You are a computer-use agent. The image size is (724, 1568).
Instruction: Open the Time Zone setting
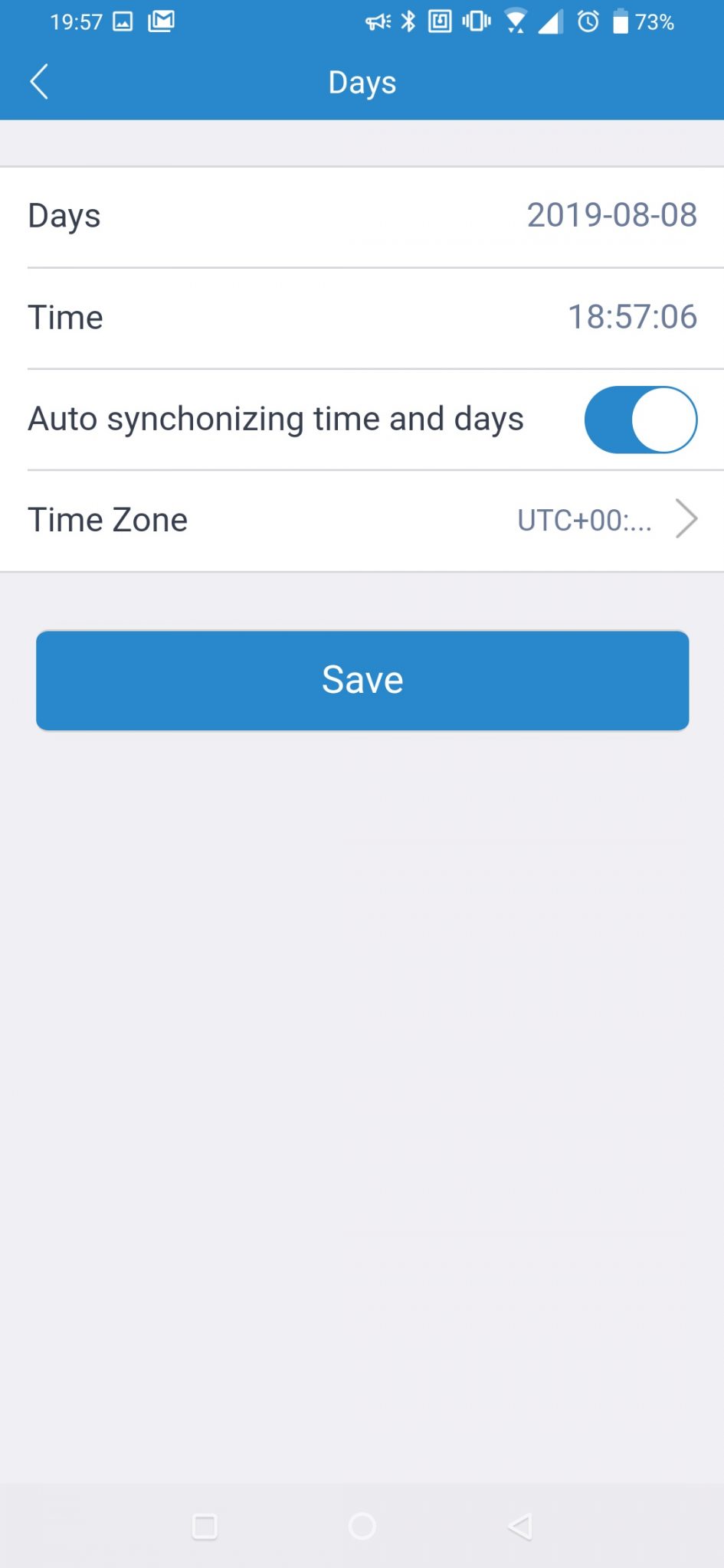pyautogui.click(x=362, y=521)
